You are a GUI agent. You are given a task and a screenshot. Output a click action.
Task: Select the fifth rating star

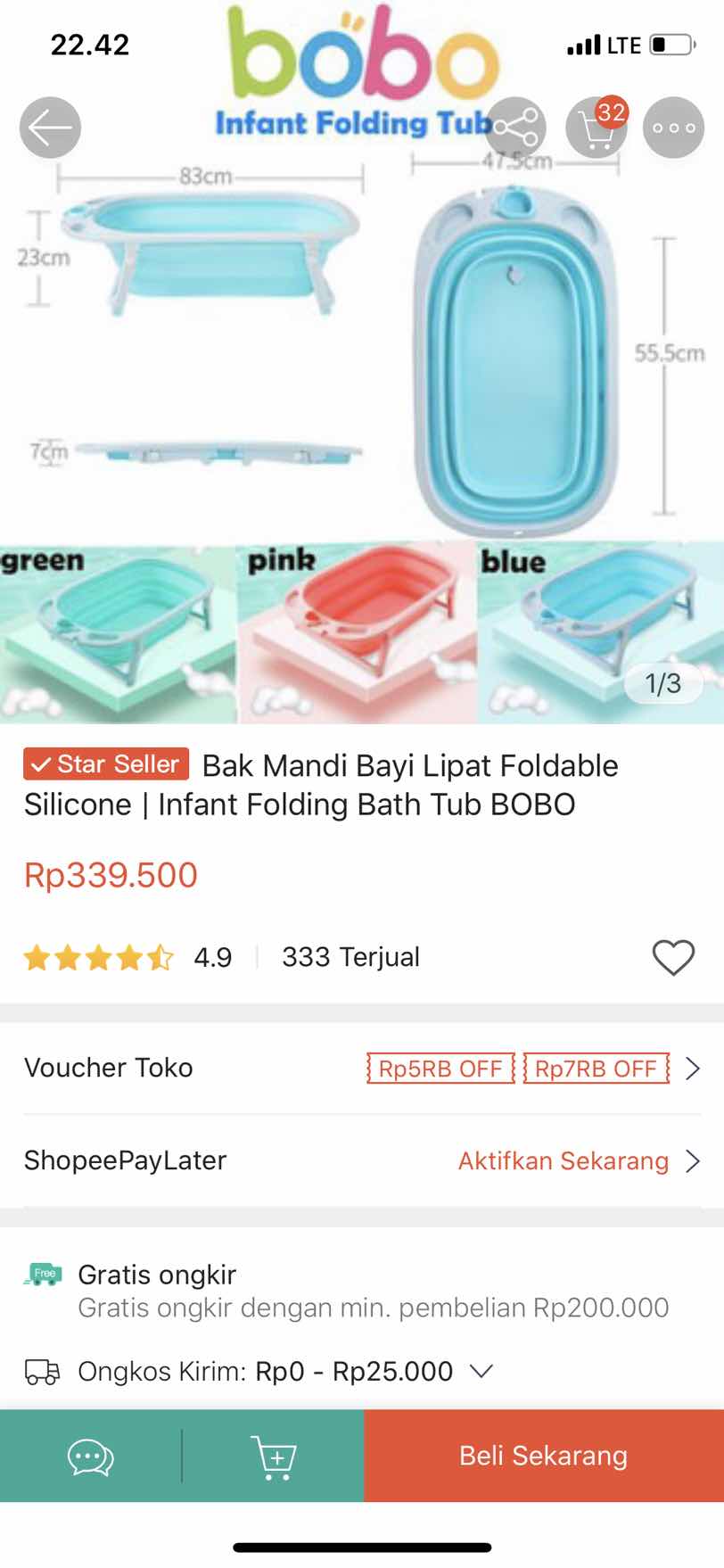pos(162,956)
